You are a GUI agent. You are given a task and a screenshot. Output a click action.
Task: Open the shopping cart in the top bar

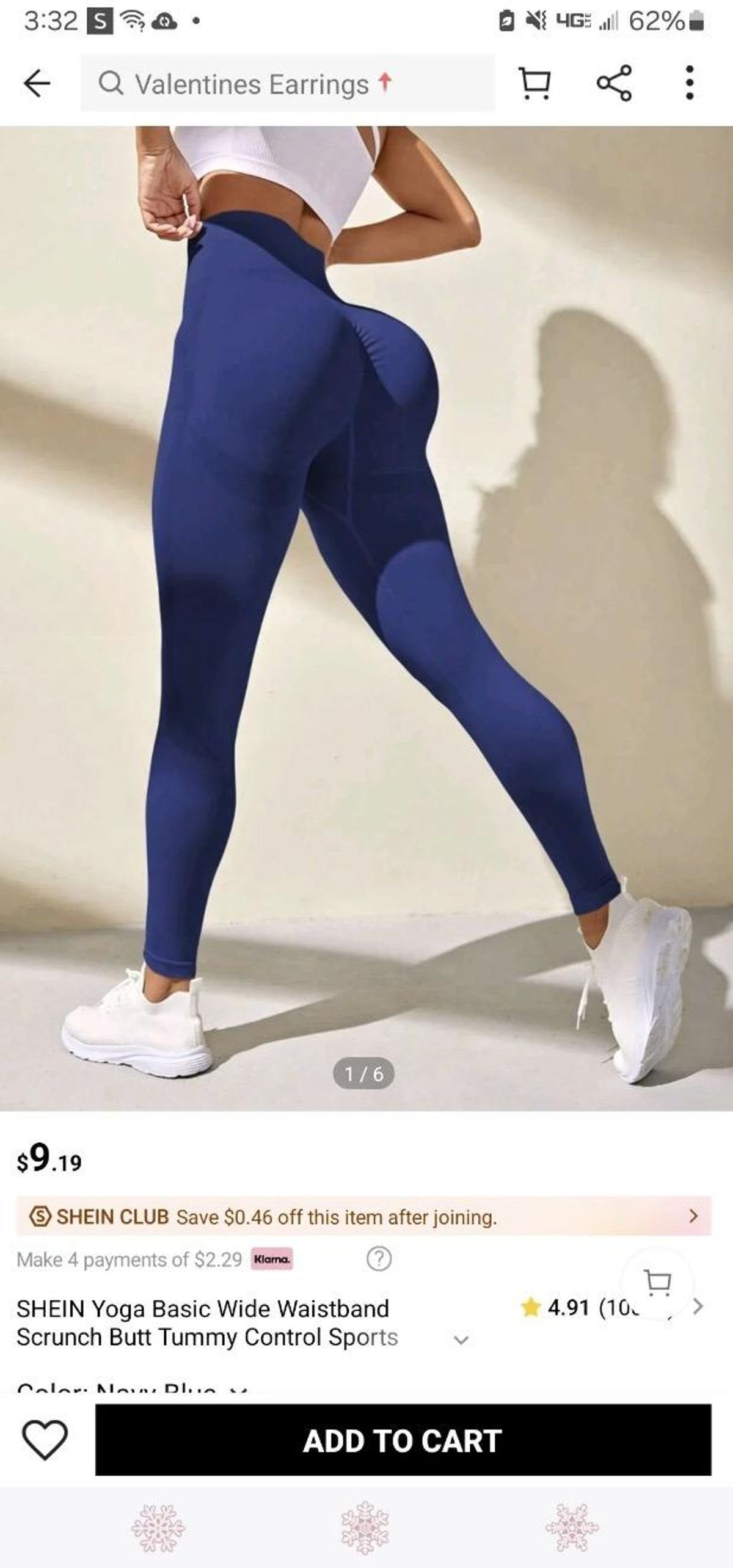click(534, 84)
